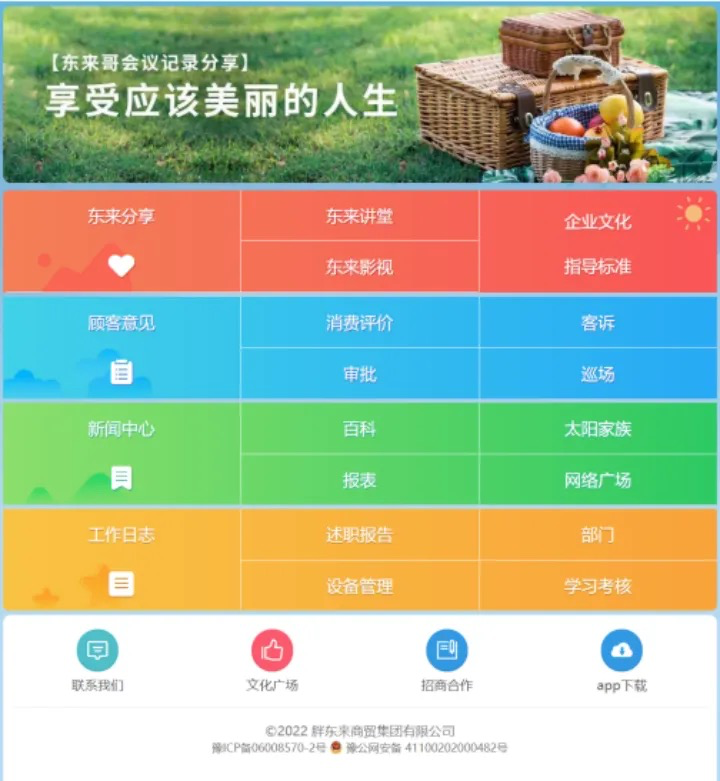
Task: Open the 东来哥会议记录分享 banner
Action: [360, 95]
